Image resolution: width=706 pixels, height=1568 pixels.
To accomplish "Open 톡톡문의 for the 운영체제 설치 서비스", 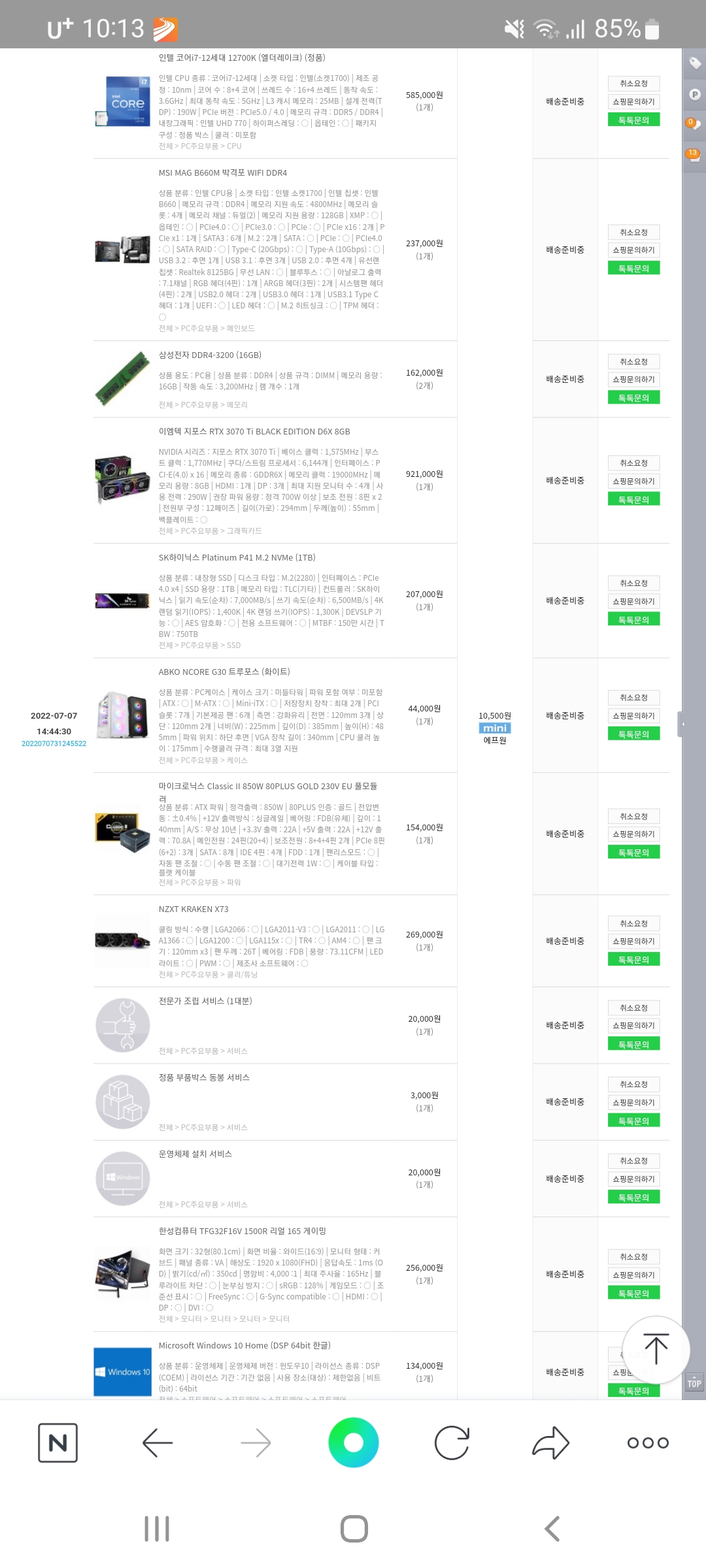I will click(x=633, y=1198).
